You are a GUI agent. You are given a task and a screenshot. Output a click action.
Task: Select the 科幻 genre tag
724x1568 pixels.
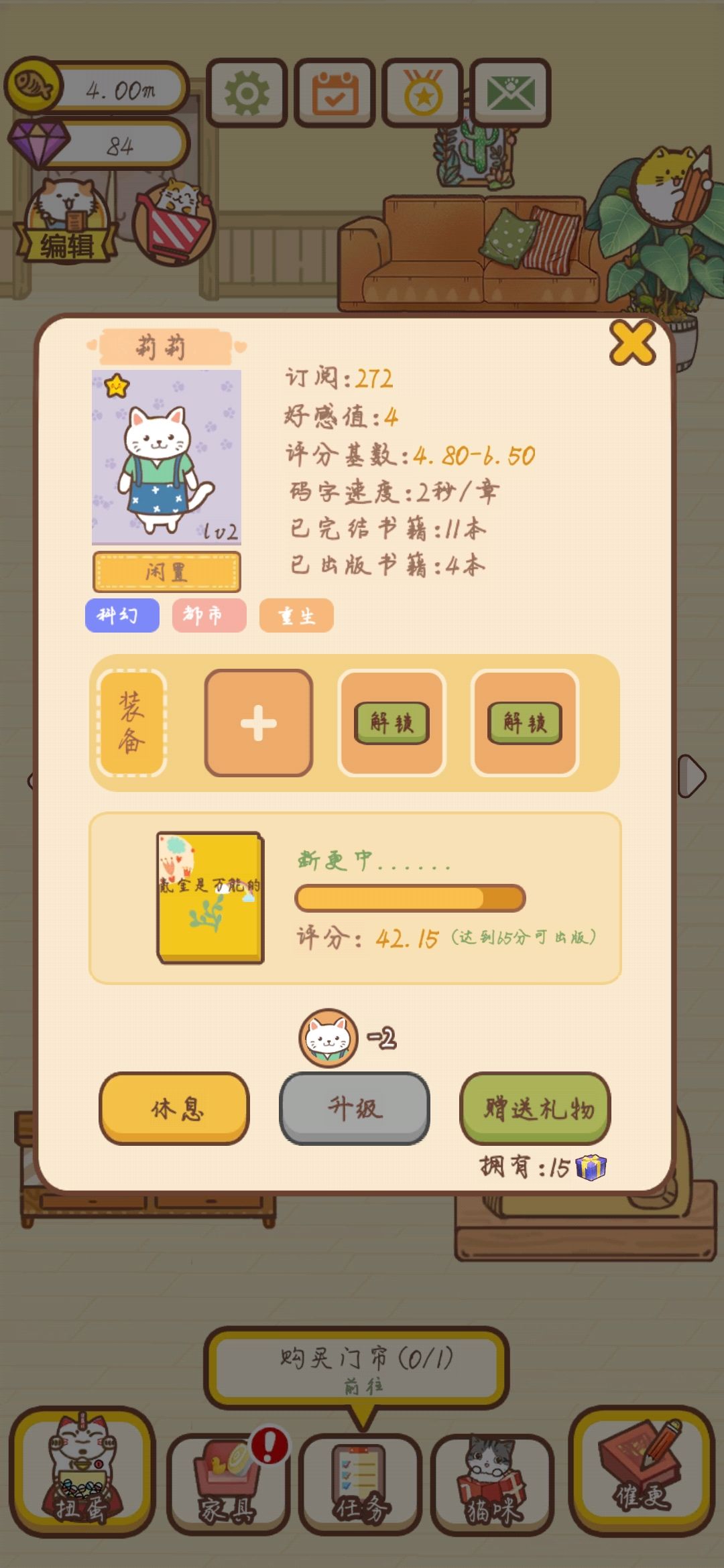tap(122, 614)
